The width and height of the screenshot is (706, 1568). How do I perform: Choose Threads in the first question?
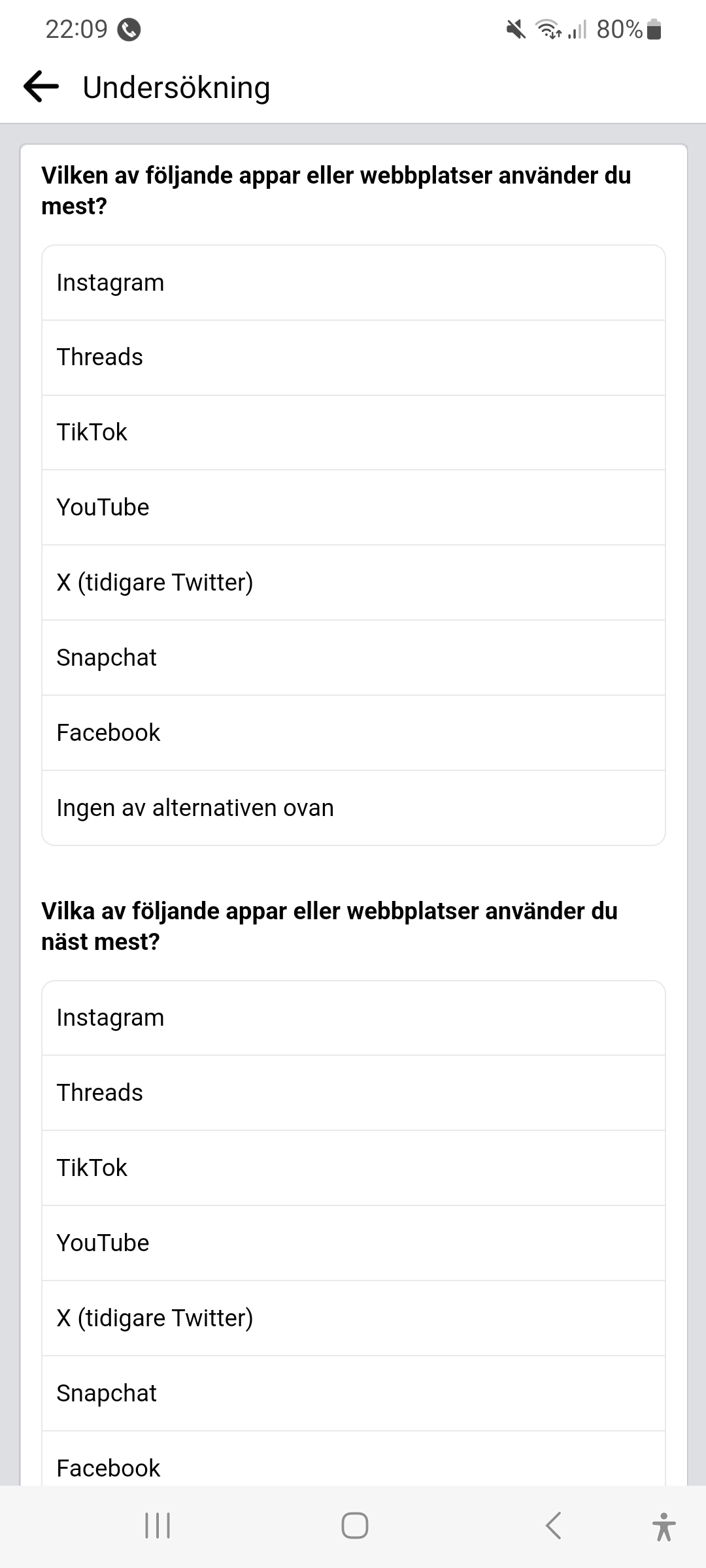coord(353,357)
